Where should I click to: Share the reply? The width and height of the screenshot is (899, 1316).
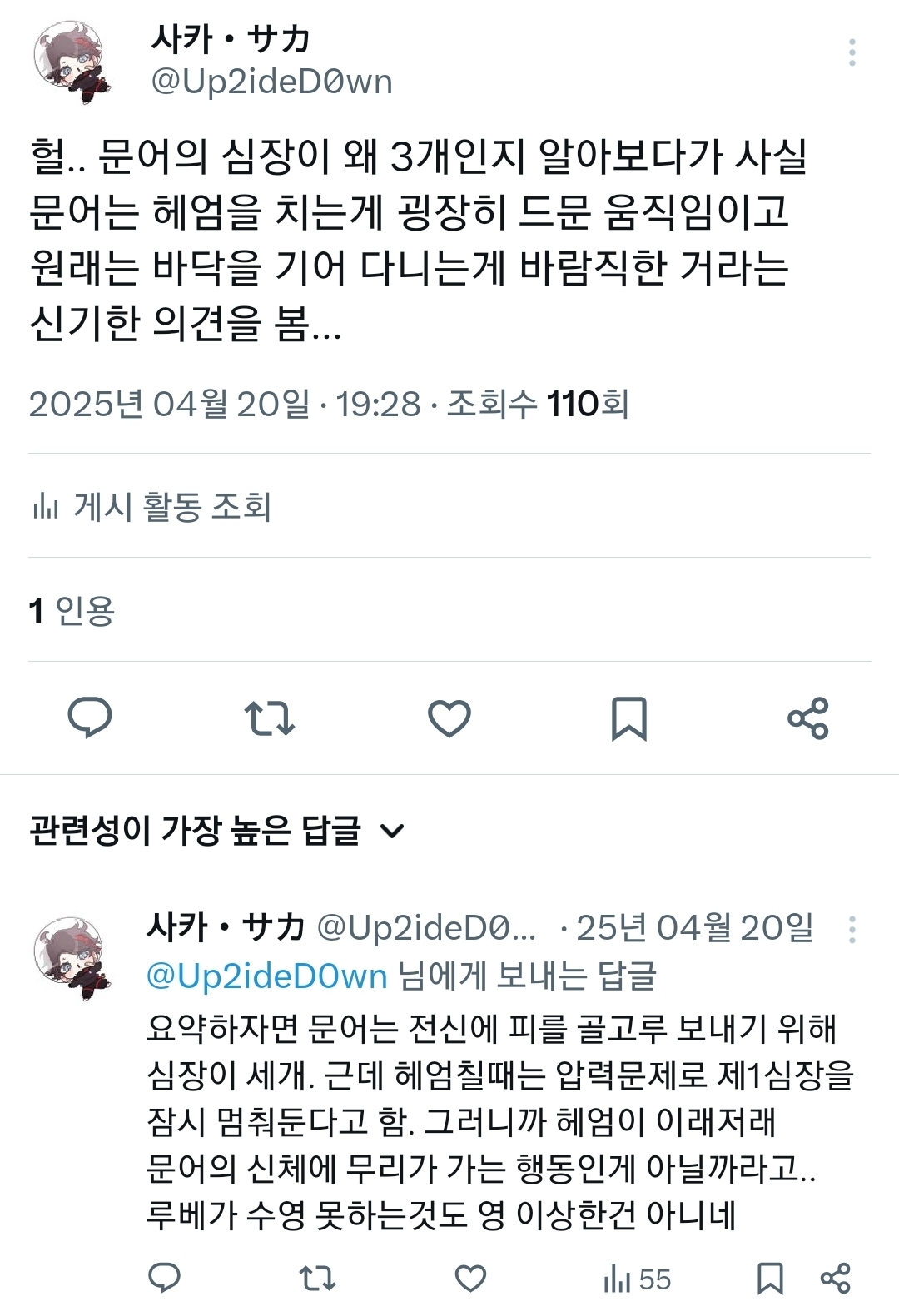point(835,1278)
